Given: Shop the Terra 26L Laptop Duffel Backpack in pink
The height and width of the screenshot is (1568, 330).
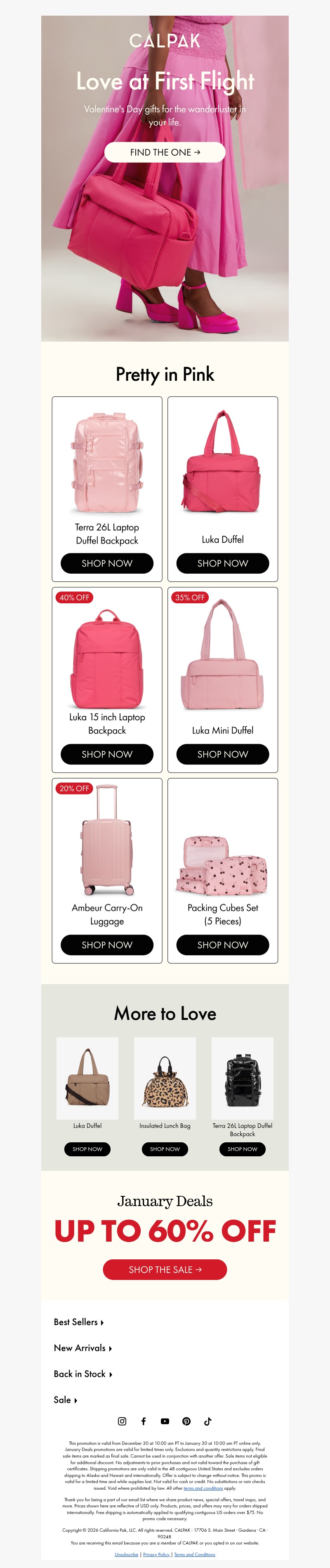Looking at the screenshot, I should pos(106,563).
